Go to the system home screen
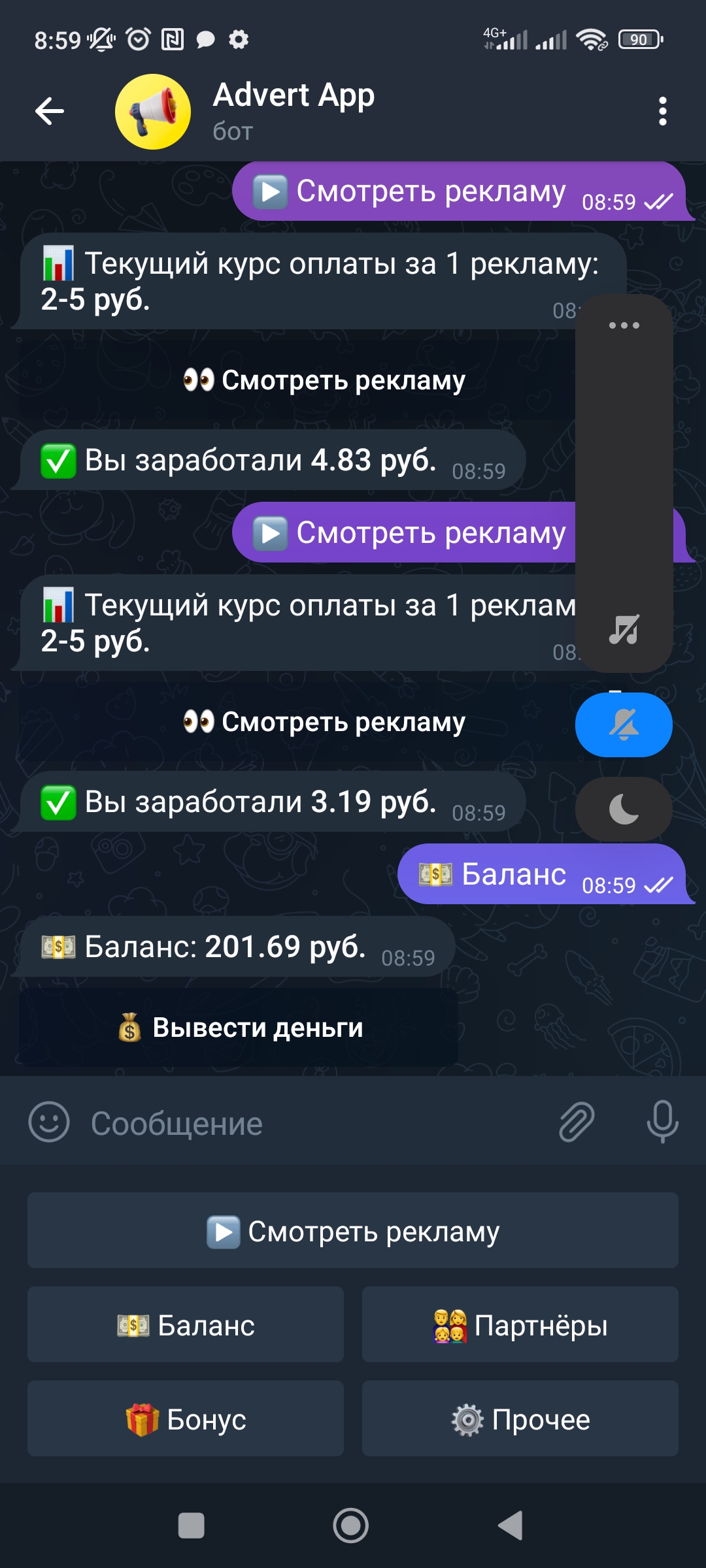This screenshot has width=706, height=1568. coord(351,1526)
